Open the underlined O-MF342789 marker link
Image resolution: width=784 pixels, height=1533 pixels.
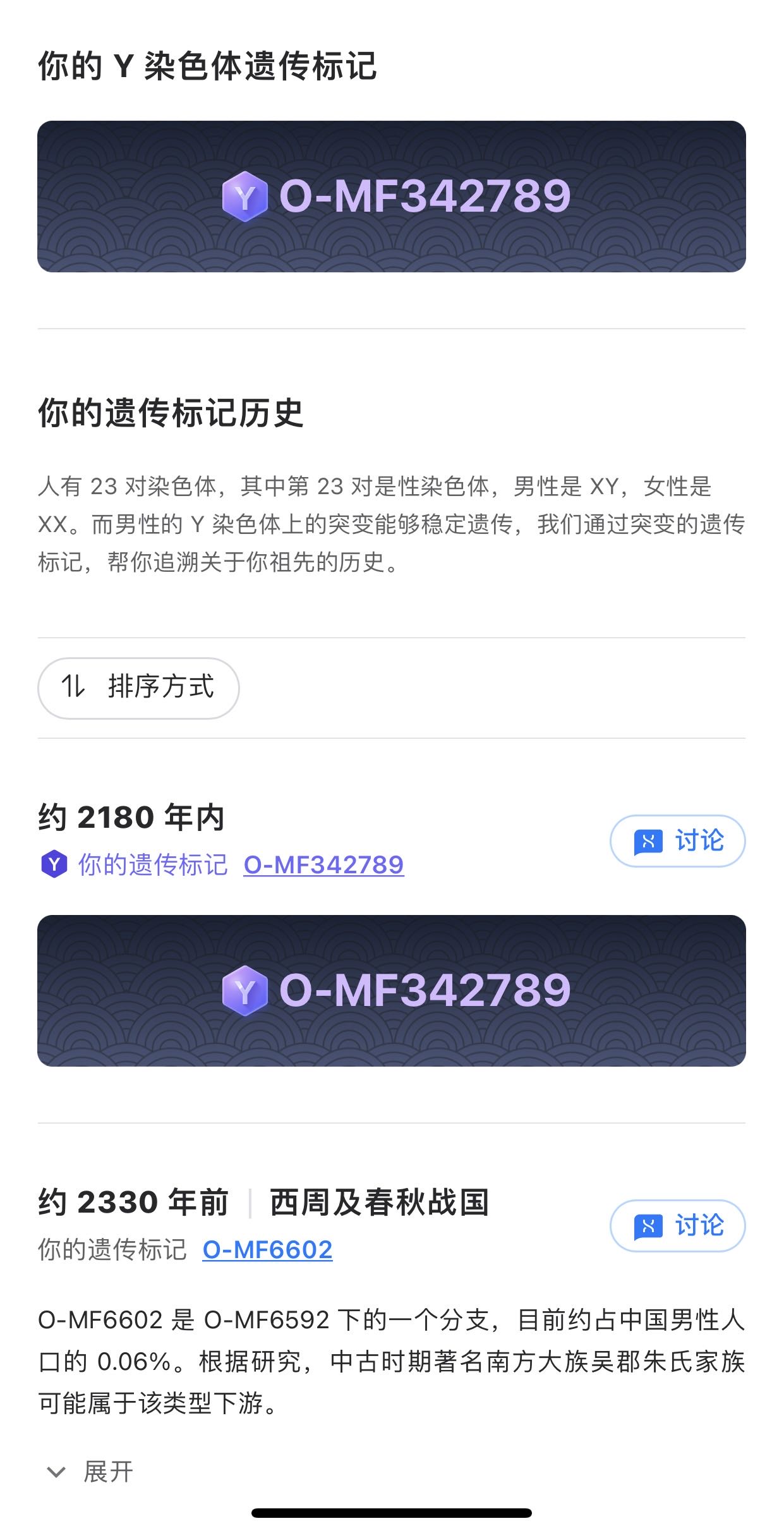pyautogui.click(x=323, y=864)
